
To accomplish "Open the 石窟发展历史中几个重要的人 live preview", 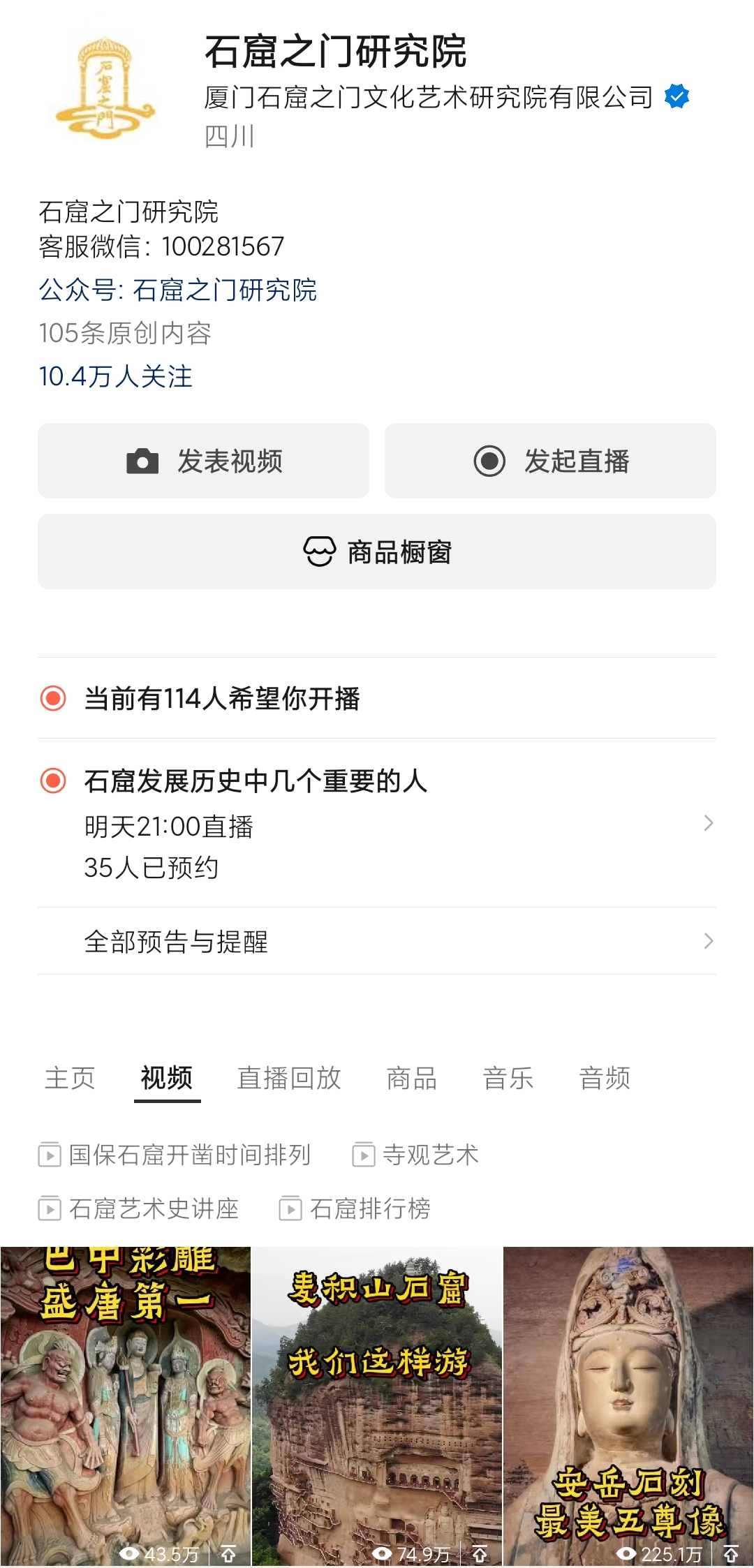I will 377,822.
